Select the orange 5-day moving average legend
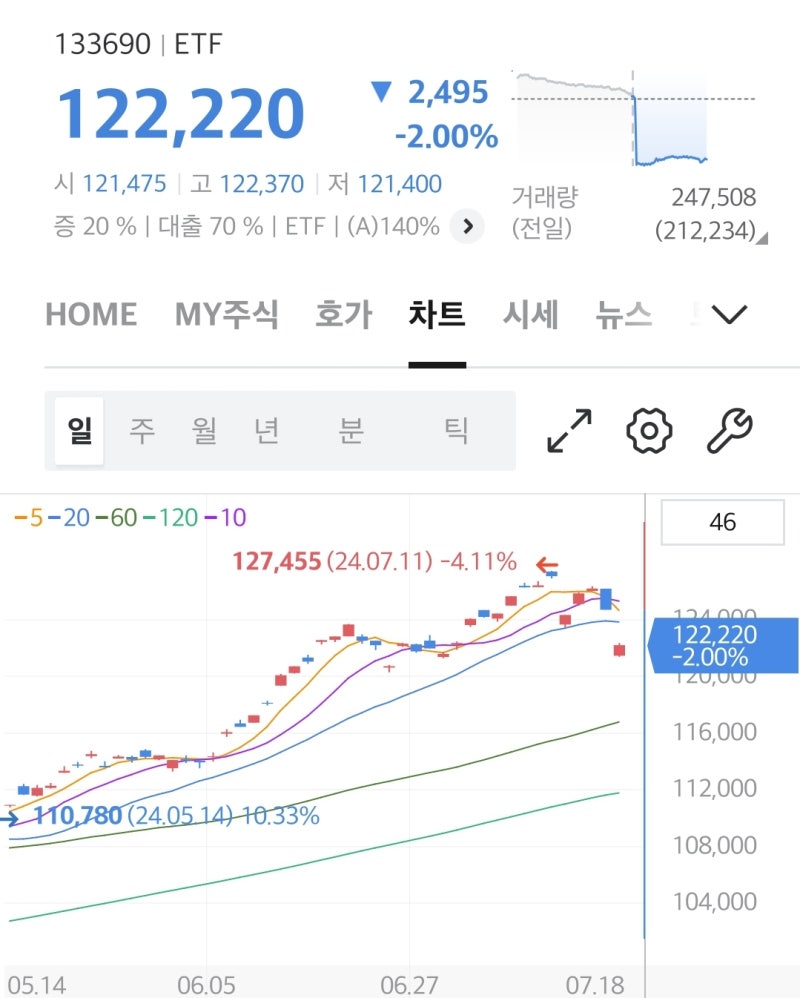Screen dimensions: 800x998 click(x=30, y=519)
